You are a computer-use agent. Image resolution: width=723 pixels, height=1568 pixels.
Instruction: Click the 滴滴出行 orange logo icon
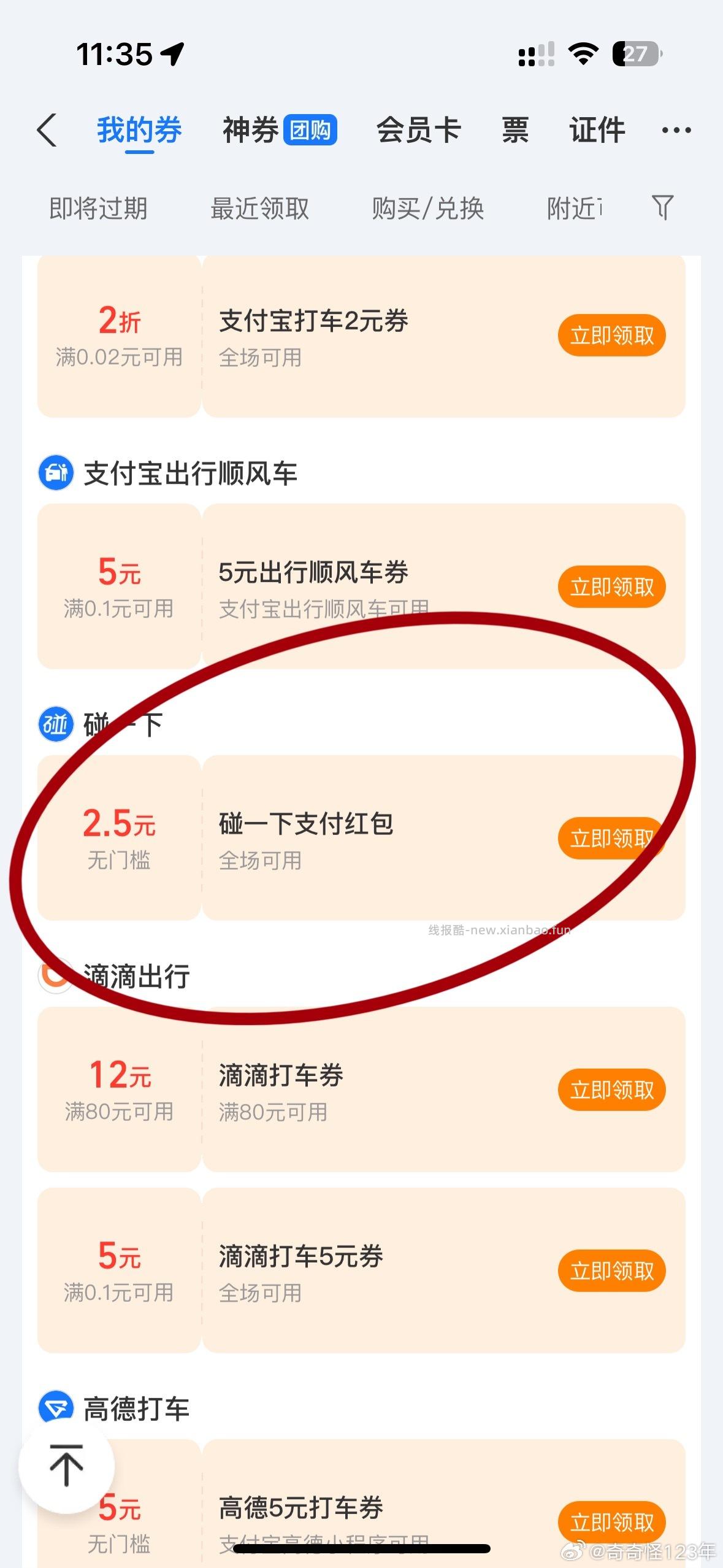[55, 975]
